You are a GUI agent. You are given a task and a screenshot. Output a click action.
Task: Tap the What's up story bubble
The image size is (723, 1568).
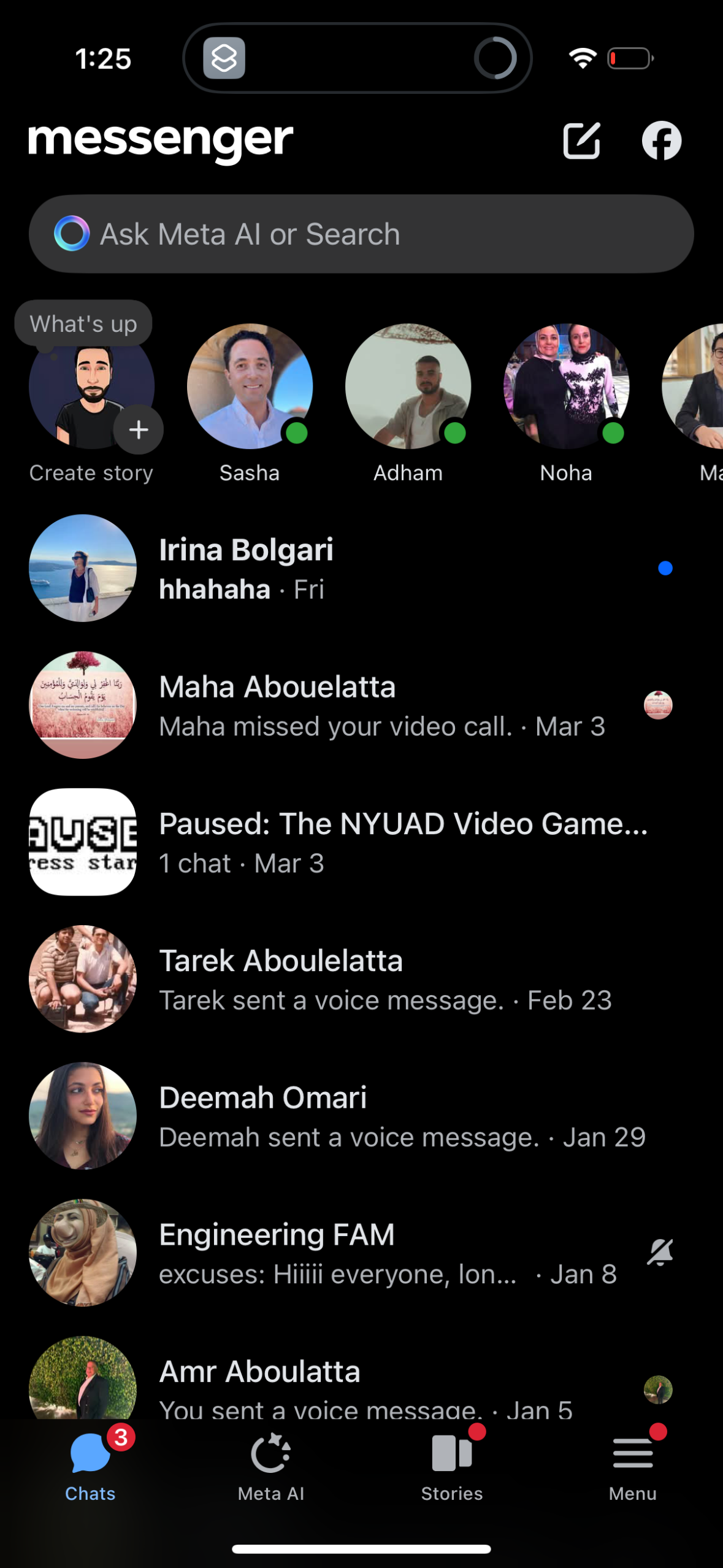83,323
